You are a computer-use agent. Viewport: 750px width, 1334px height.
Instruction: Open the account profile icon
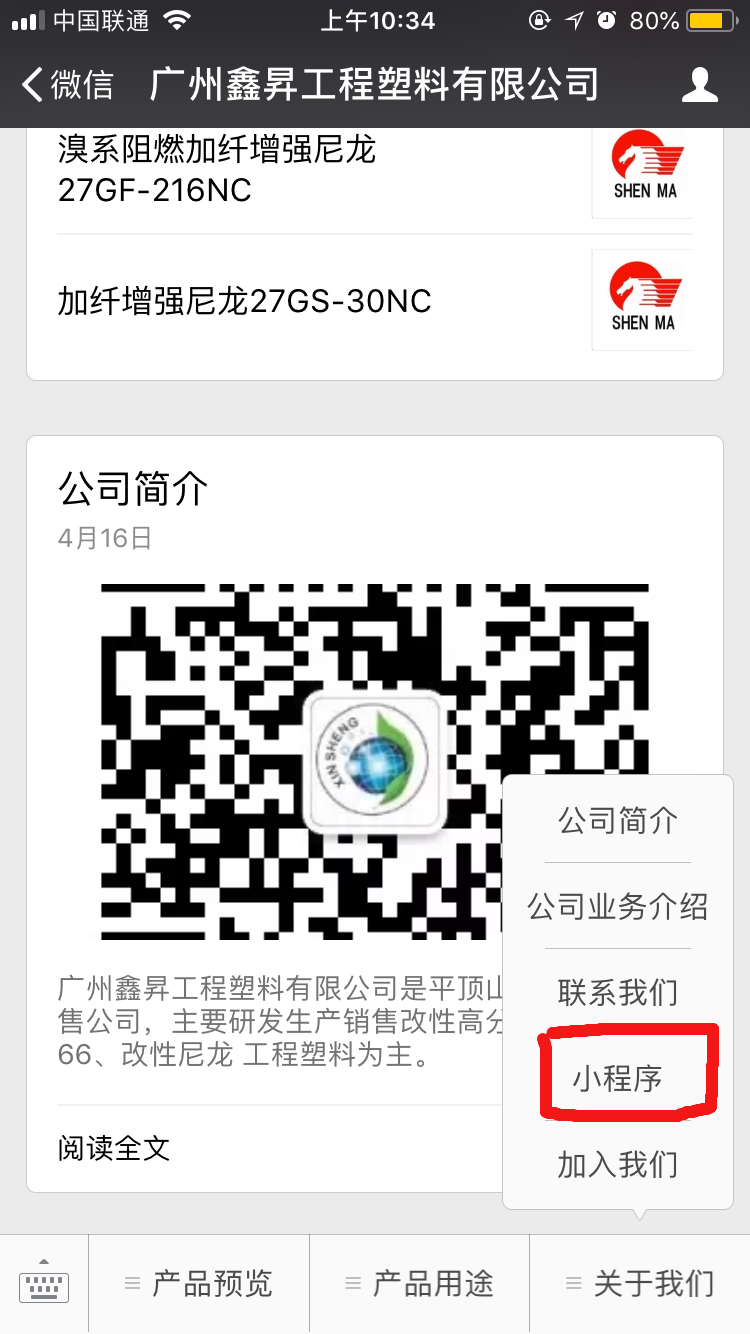tap(699, 85)
